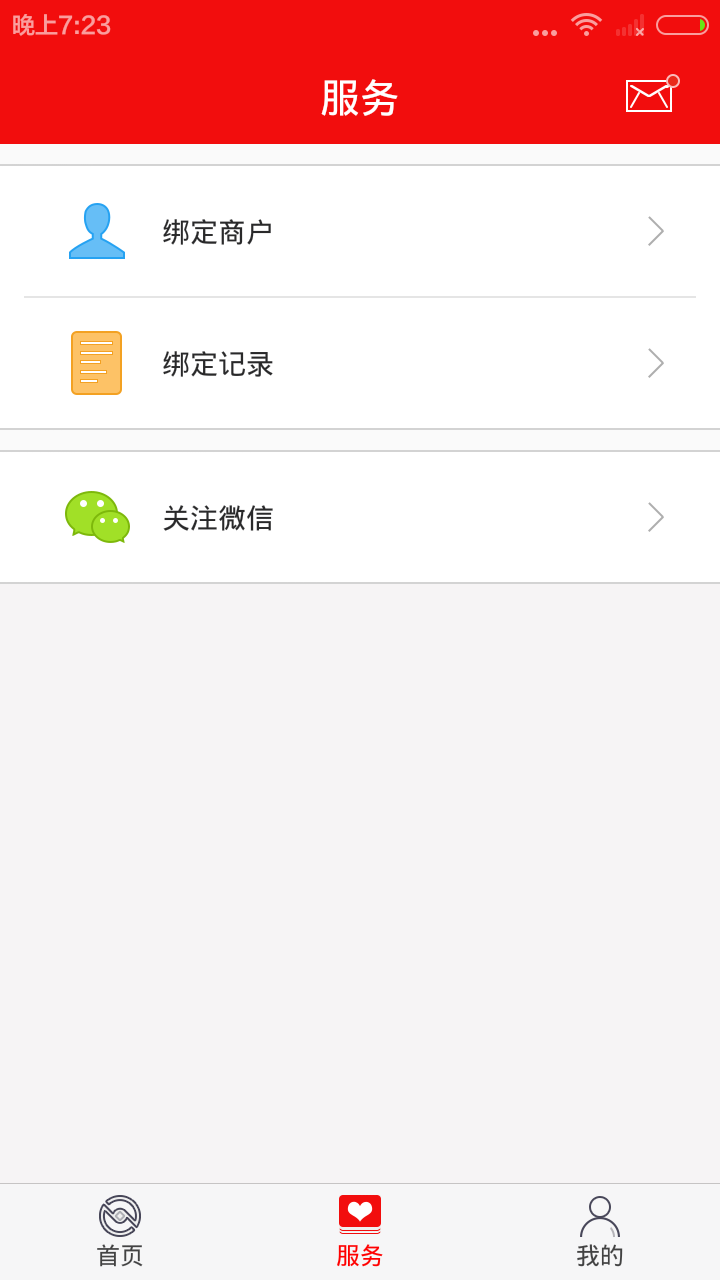Stay on the 服务 tab
This screenshot has height=1280, width=720.
click(359, 1228)
